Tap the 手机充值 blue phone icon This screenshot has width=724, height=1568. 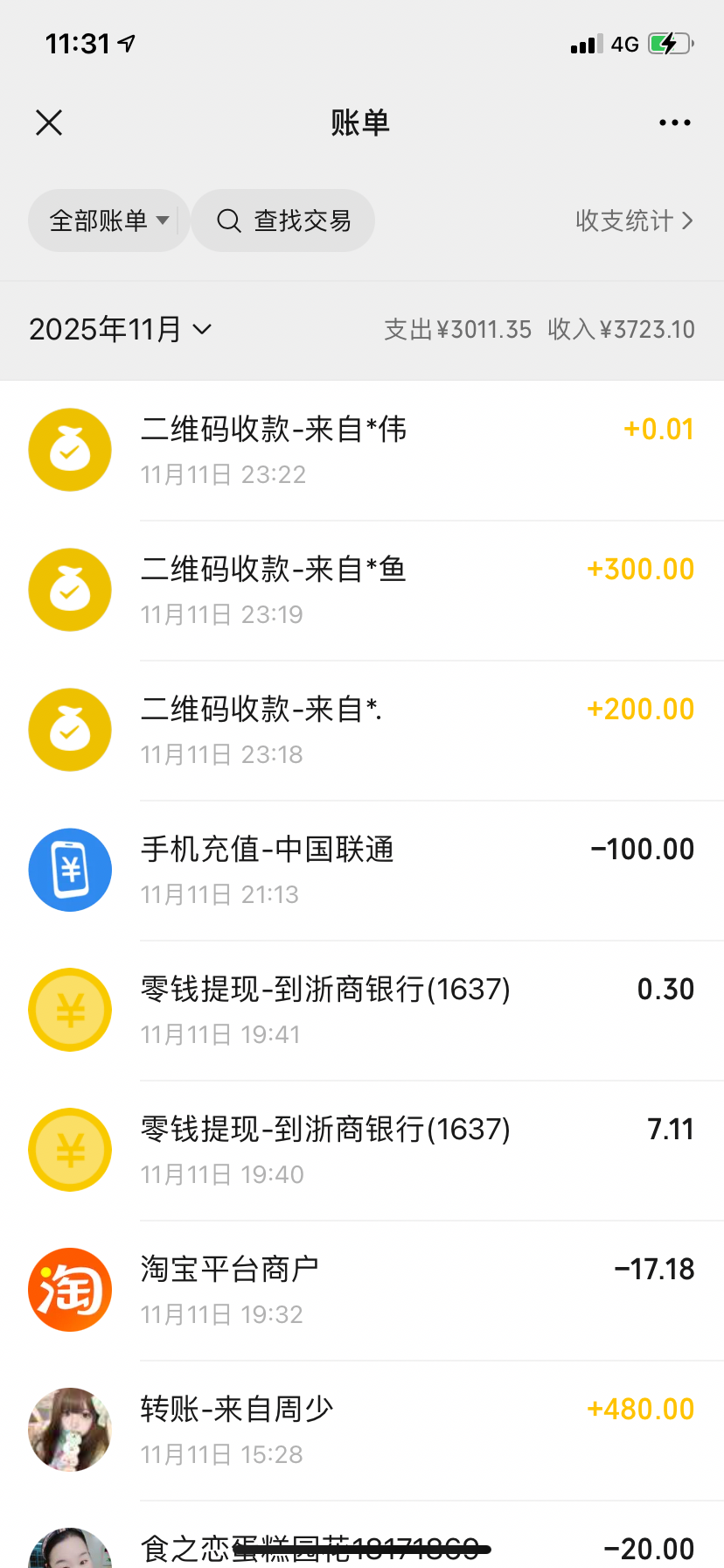click(x=70, y=869)
